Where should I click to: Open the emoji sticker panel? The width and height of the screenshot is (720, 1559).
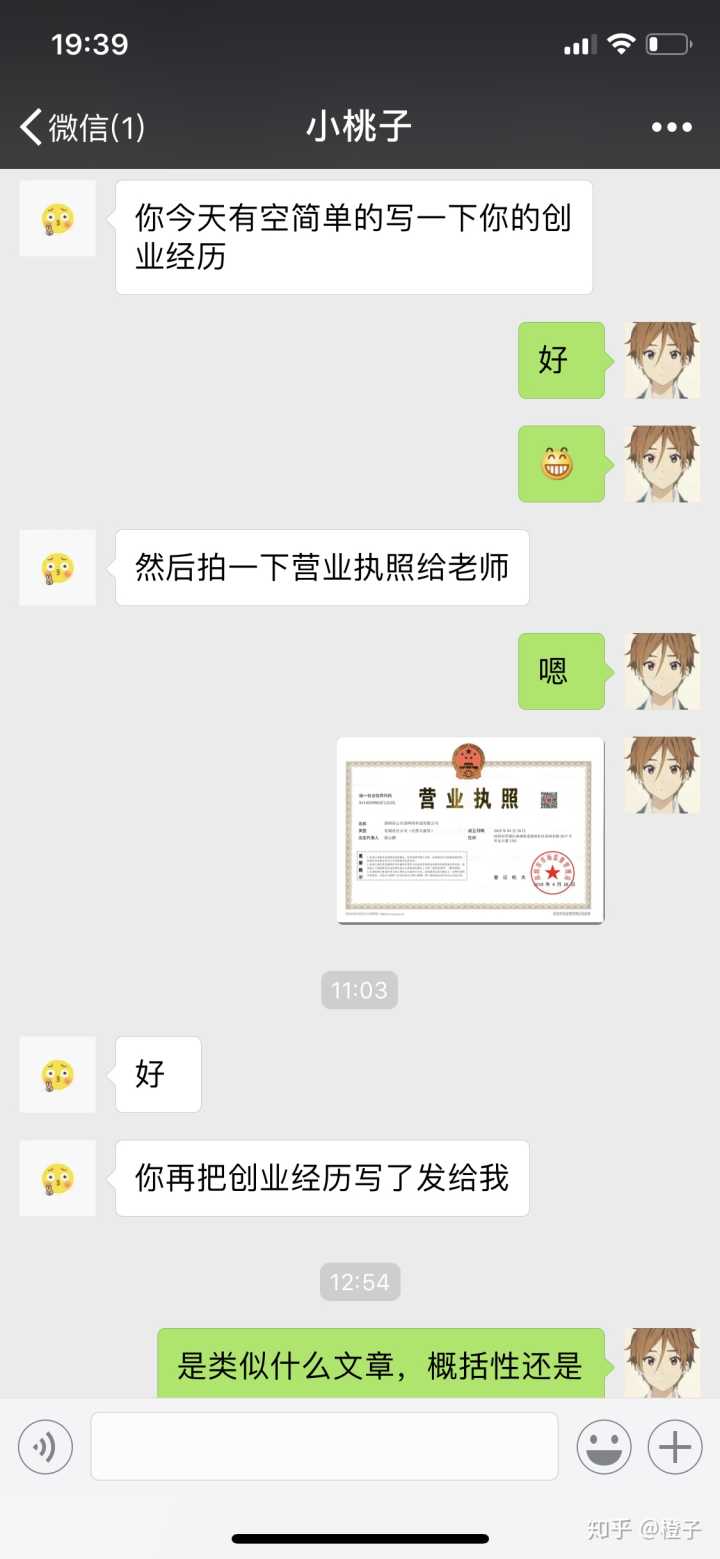pyautogui.click(x=604, y=1447)
